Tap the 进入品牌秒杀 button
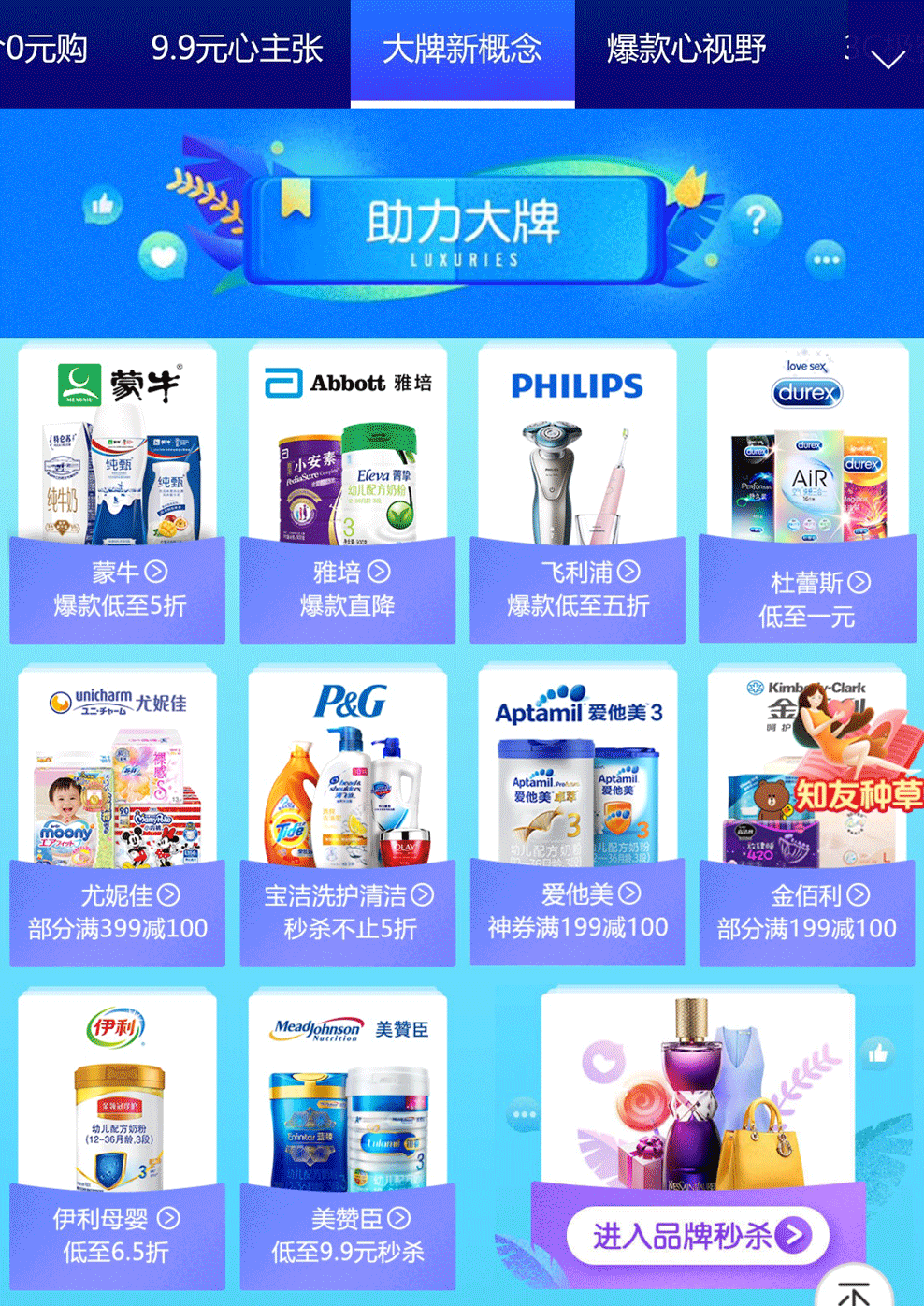The height and width of the screenshot is (1306, 924). point(698,1236)
